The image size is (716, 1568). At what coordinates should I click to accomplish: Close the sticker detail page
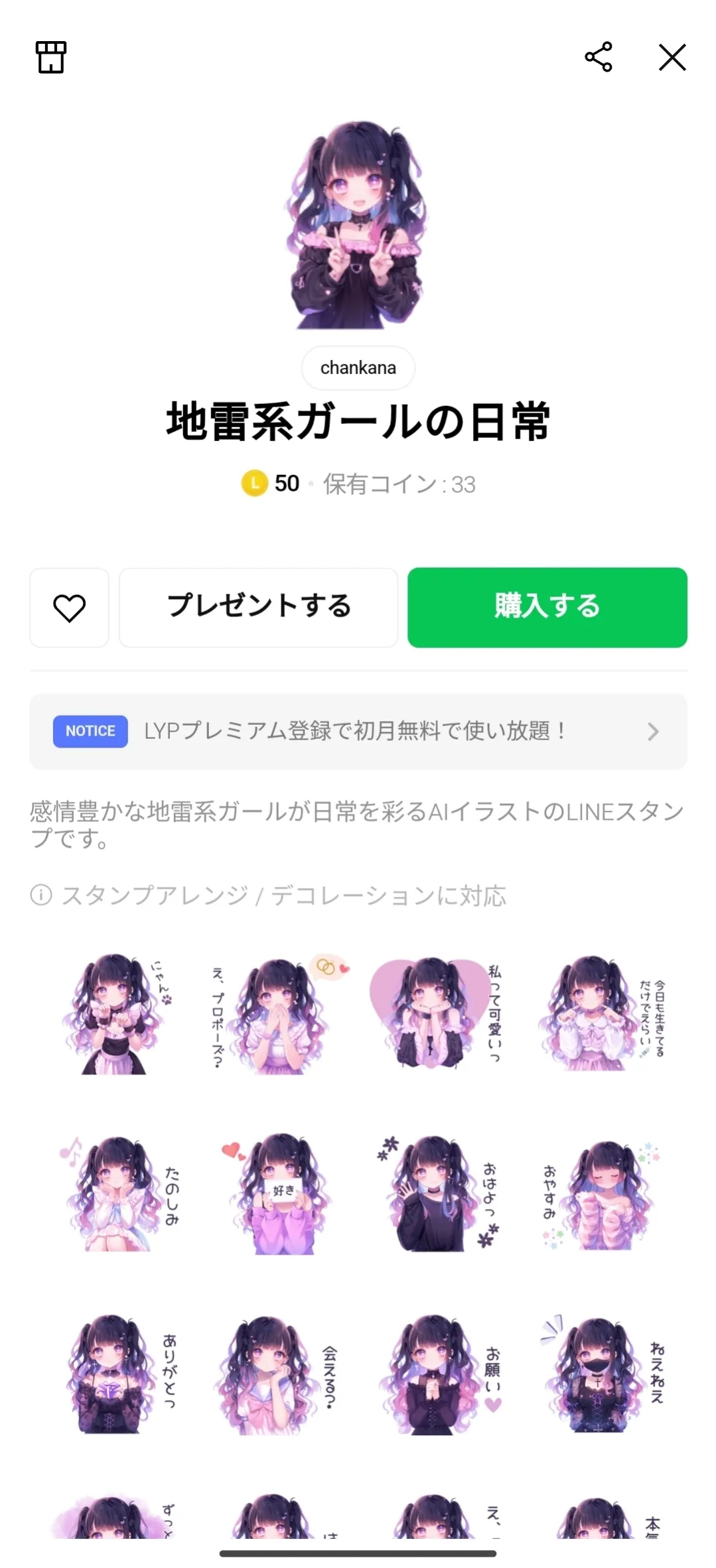point(672,57)
